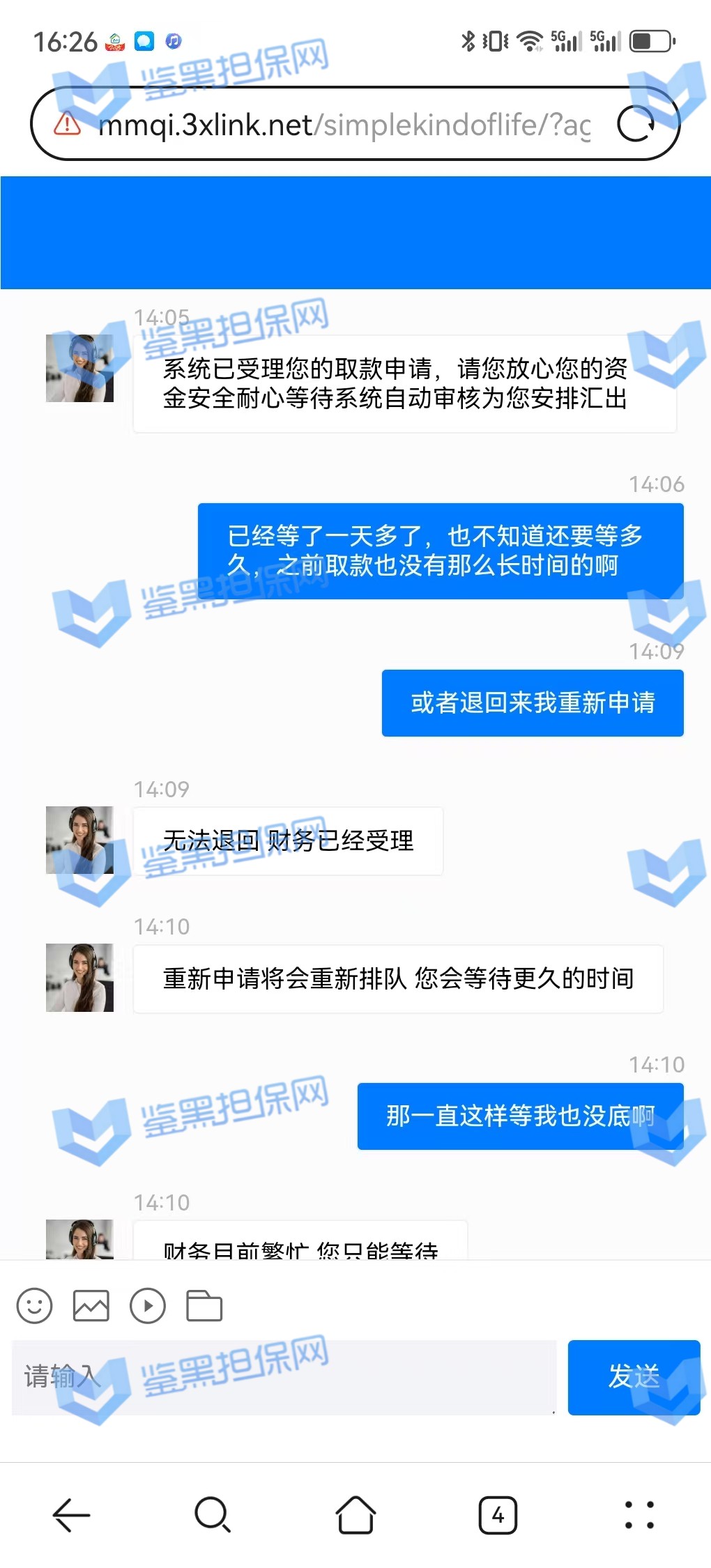Reload the page with the refresh icon

(636, 124)
